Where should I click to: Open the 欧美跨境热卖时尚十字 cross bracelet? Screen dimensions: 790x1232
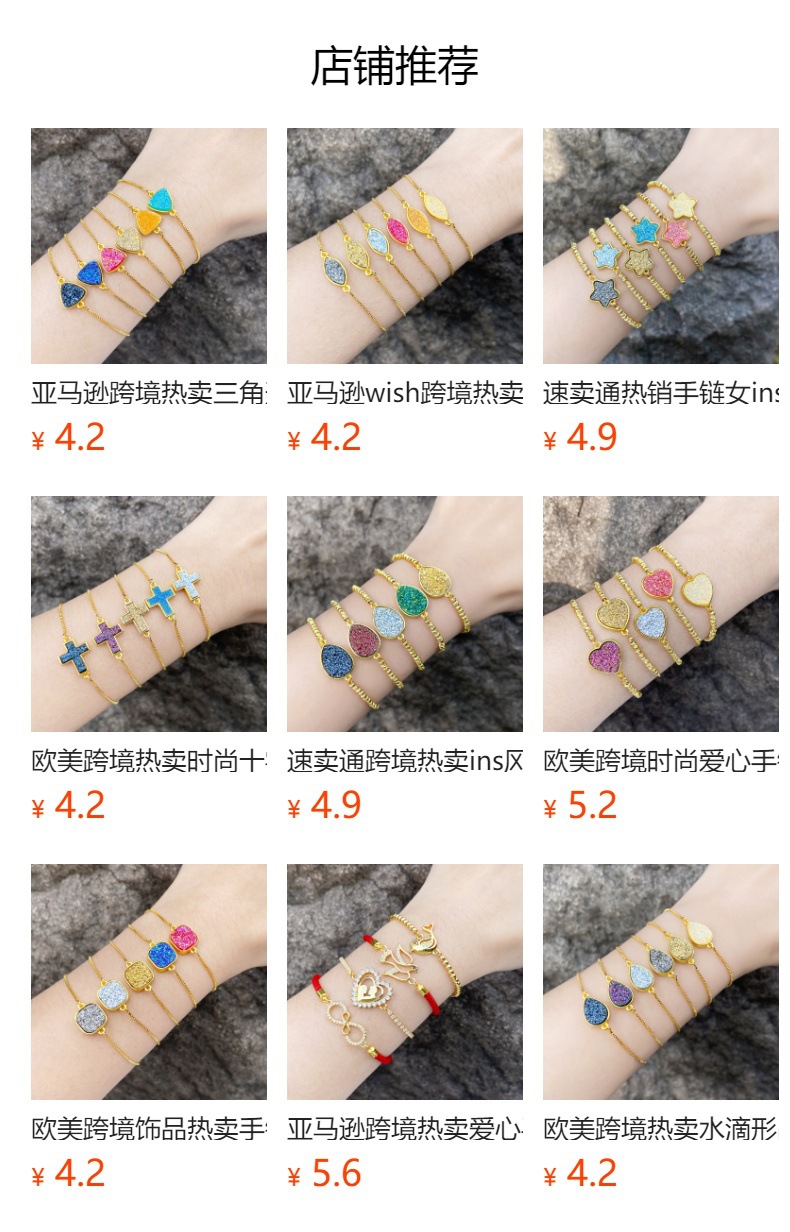tap(148, 614)
